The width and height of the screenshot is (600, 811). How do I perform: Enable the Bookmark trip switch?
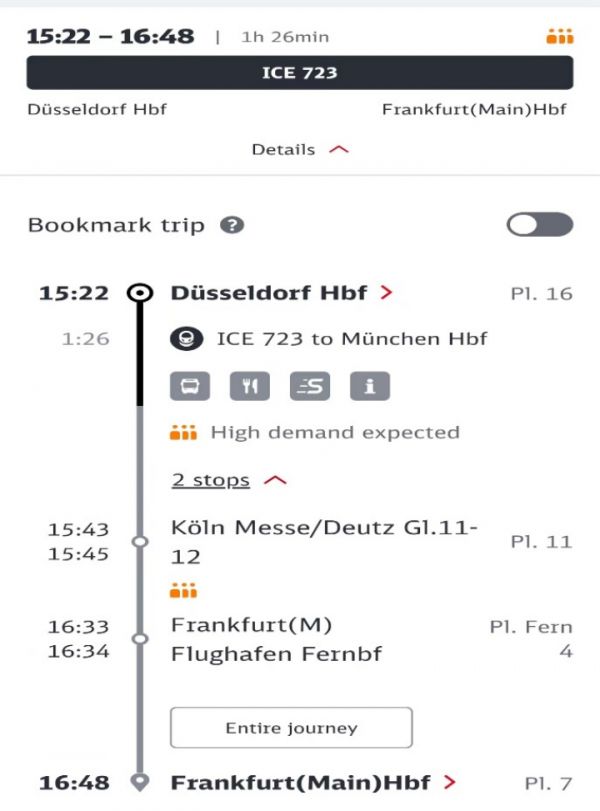coord(539,225)
